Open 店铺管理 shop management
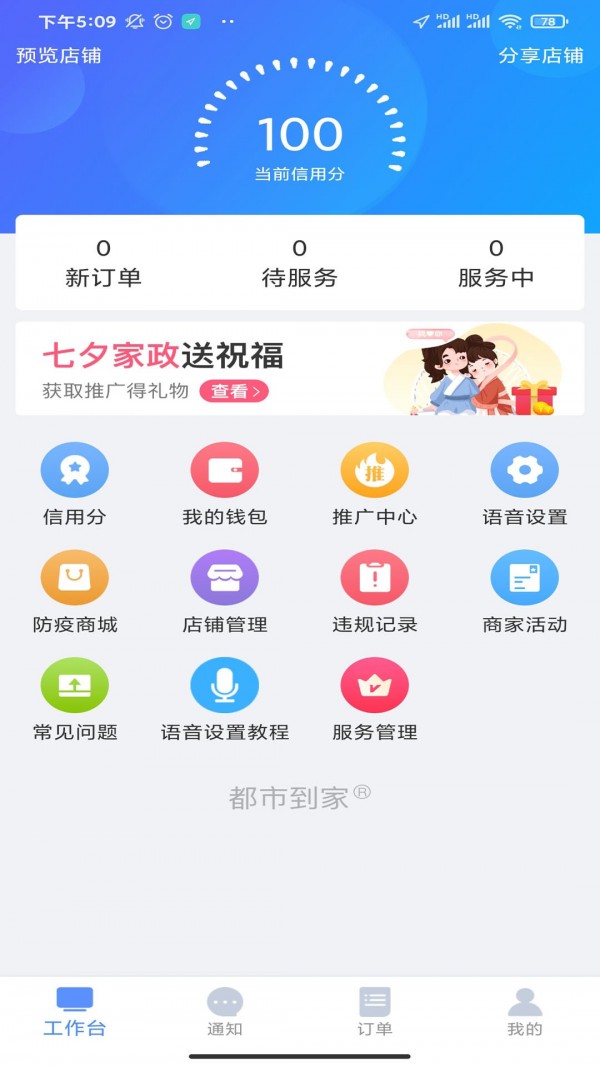Viewport: 600px width, 1067px height. pos(224,592)
